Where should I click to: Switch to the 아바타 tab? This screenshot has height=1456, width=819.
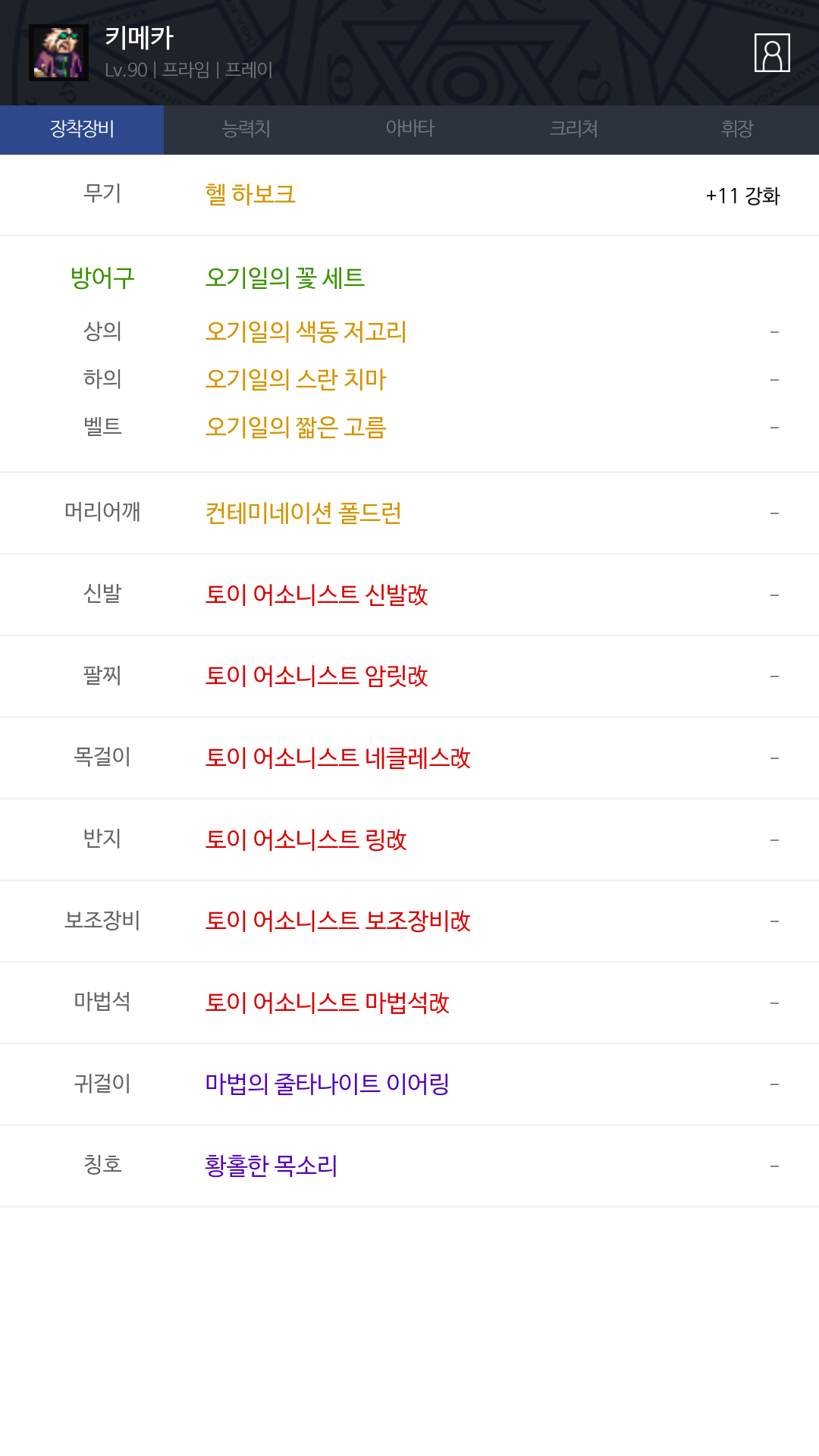coord(409,130)
